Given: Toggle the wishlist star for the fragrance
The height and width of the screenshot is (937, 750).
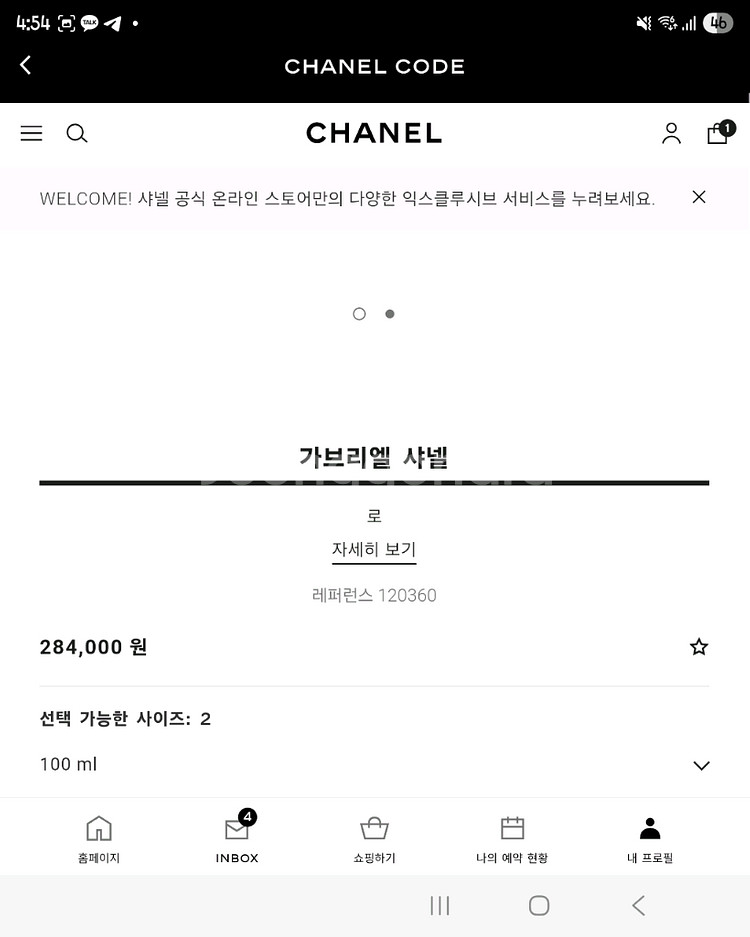Looking at the screenshot, I should (698, 646).
